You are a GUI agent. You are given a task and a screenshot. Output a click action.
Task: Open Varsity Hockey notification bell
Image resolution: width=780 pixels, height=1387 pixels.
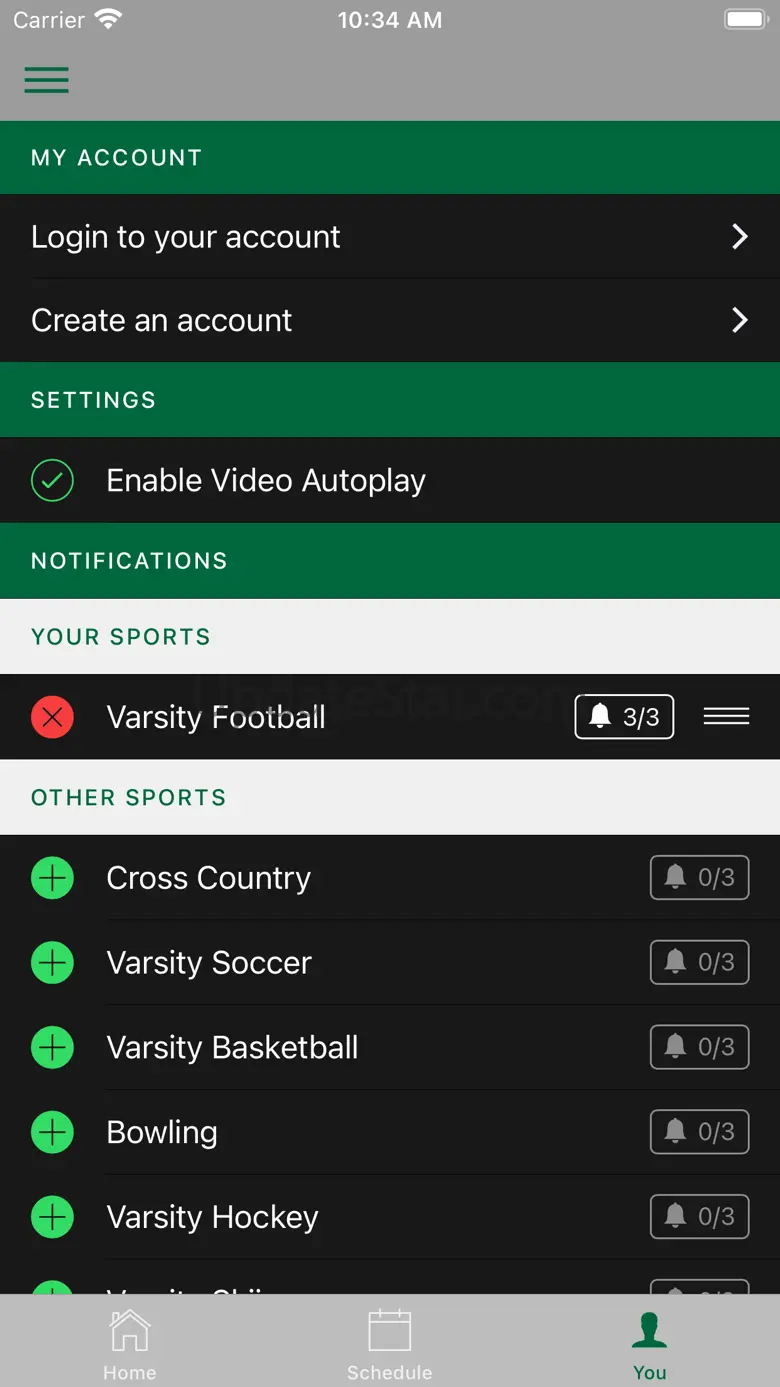(699, 1217)
